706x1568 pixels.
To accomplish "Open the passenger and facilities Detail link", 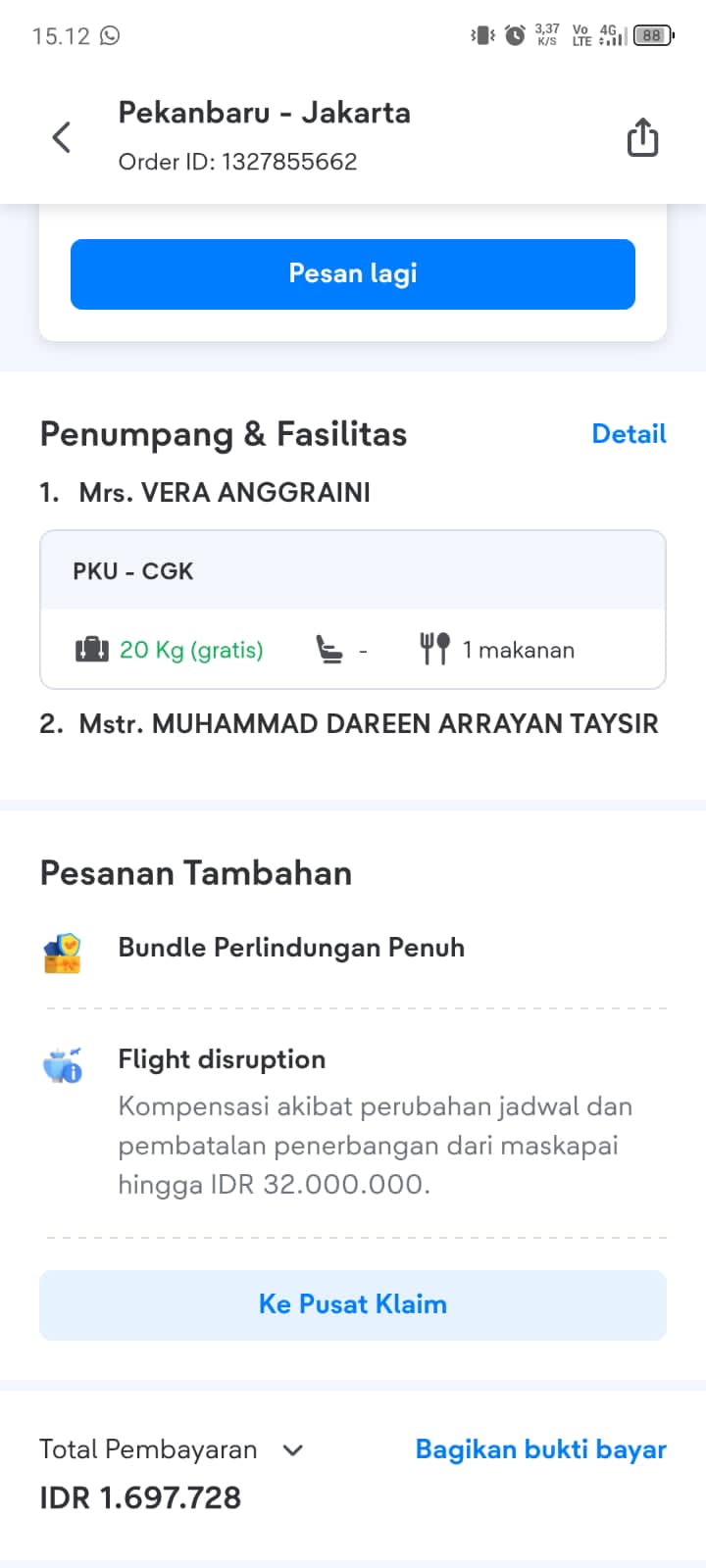I will tap(629, 434).
